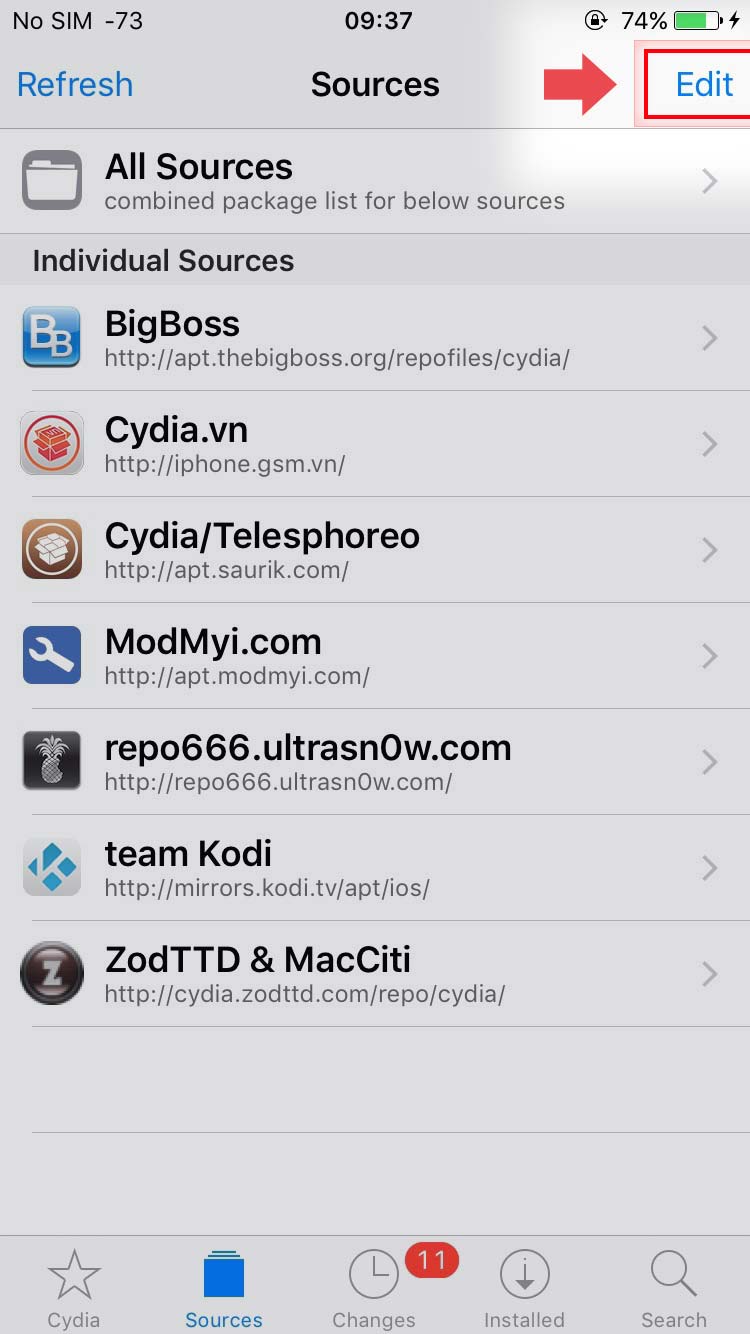Refresh the sources list
The height and width of the screenshot is (1334, 750).
[75, 85]
